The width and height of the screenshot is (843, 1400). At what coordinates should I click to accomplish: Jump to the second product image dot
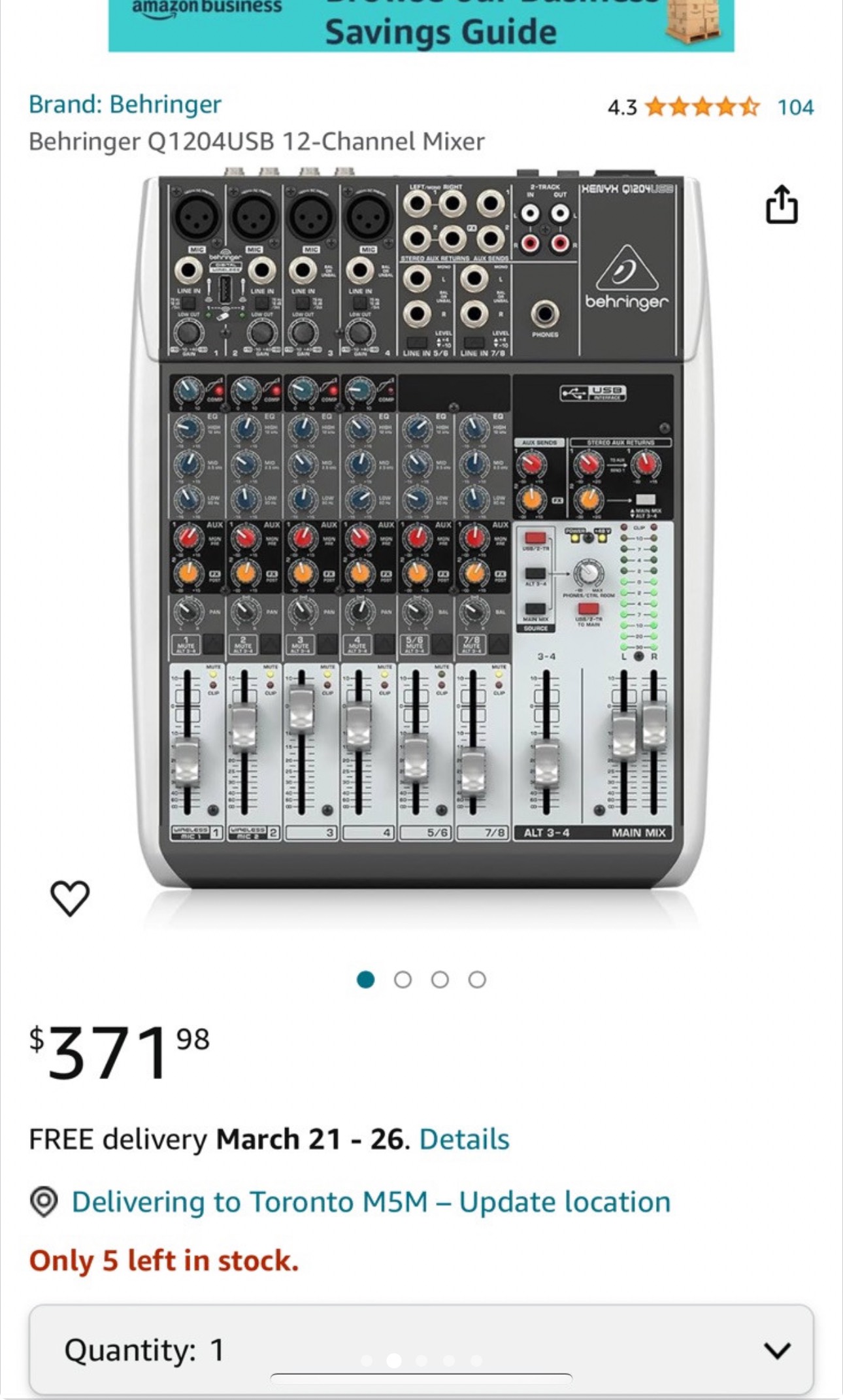tap(403, 980)
